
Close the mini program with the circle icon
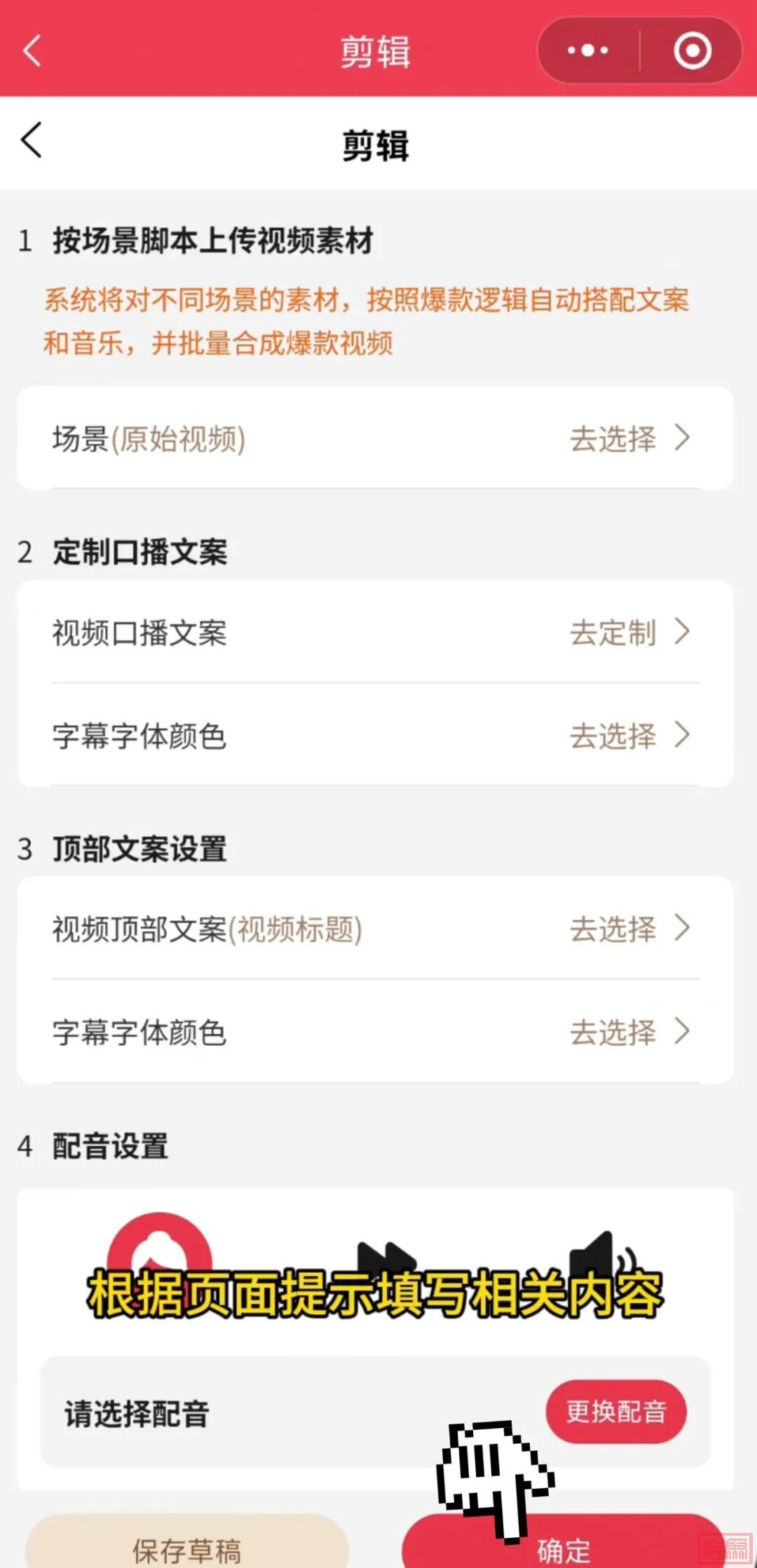[692, 50]
